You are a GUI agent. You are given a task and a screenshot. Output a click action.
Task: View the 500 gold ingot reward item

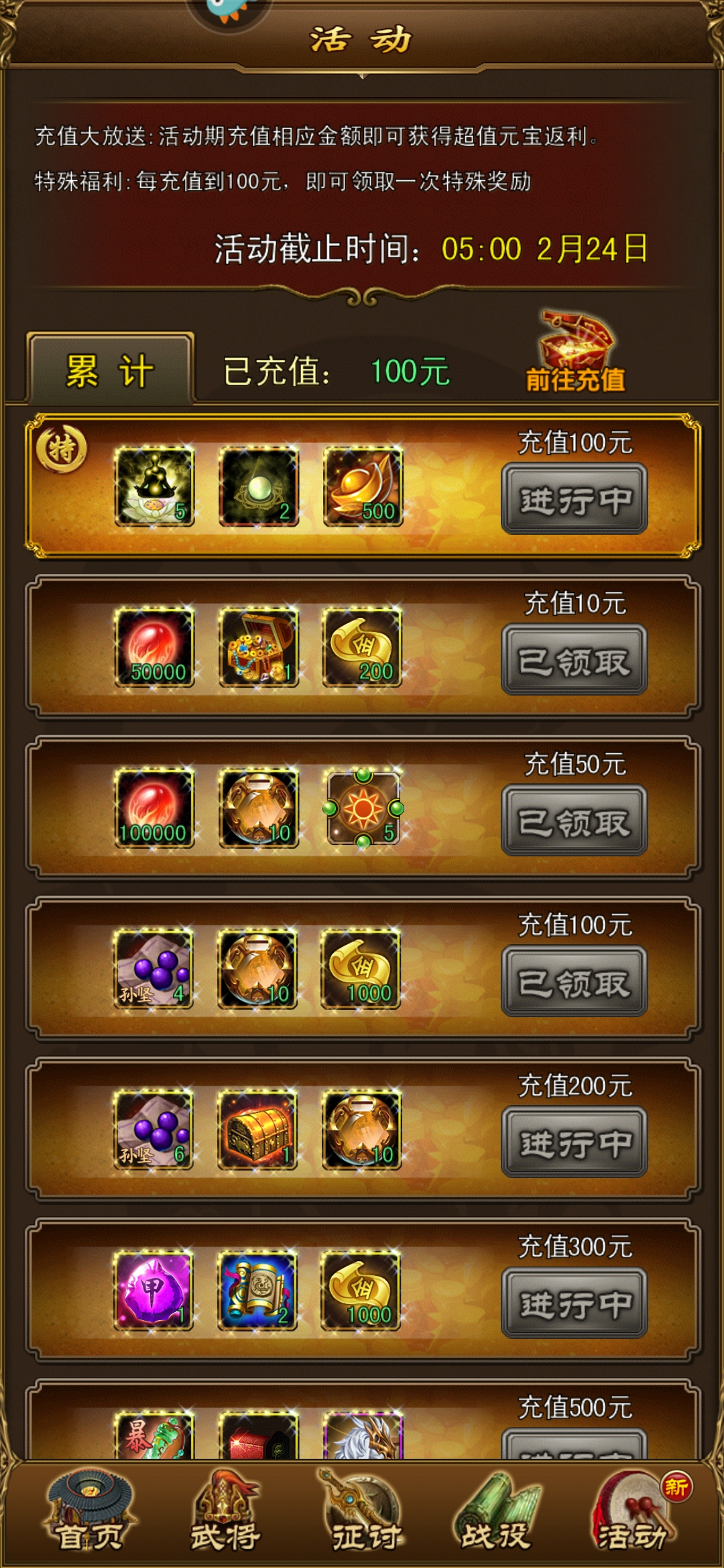coord(363,486)
